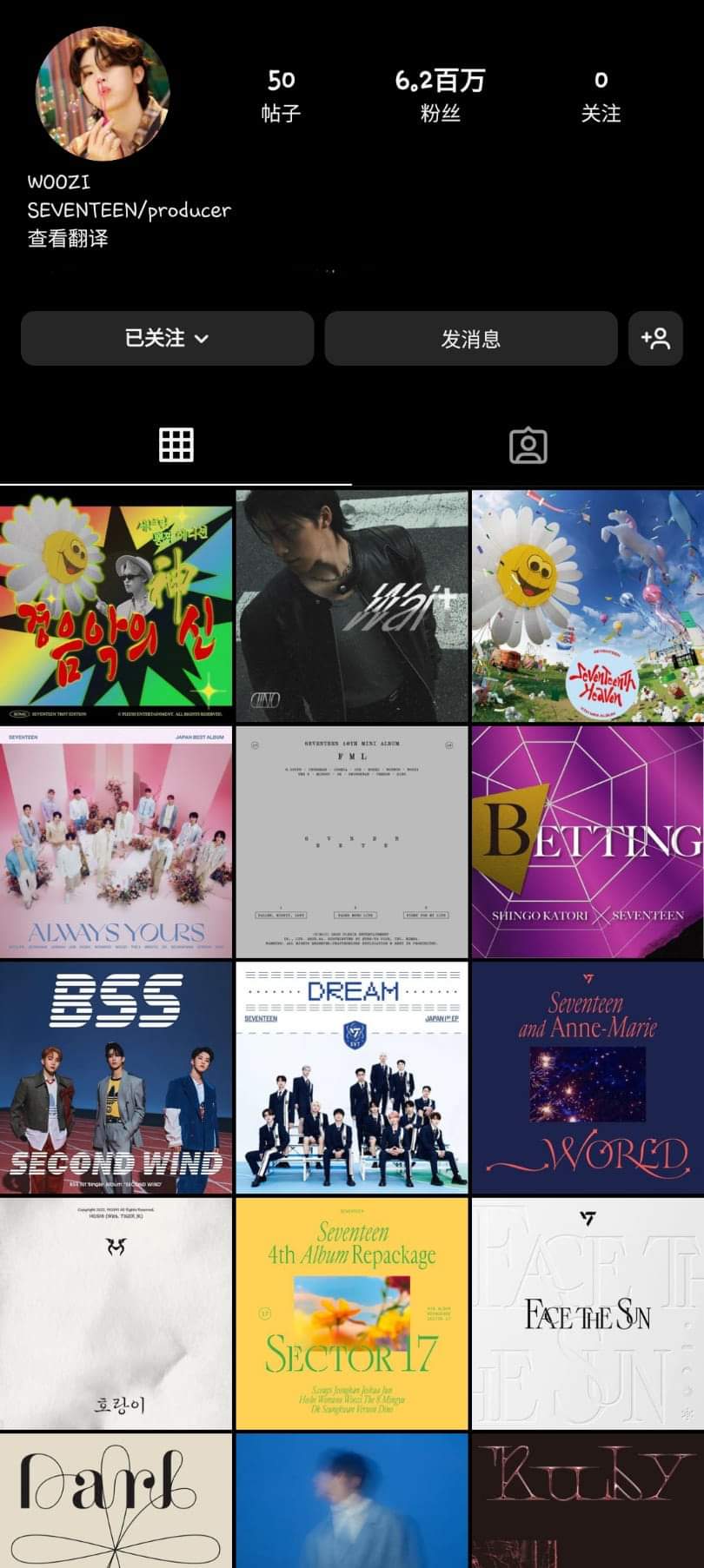Screen dimensions: 704x1568
Task: Open the 6.2百万 followers list
Action: pos(440,96)
